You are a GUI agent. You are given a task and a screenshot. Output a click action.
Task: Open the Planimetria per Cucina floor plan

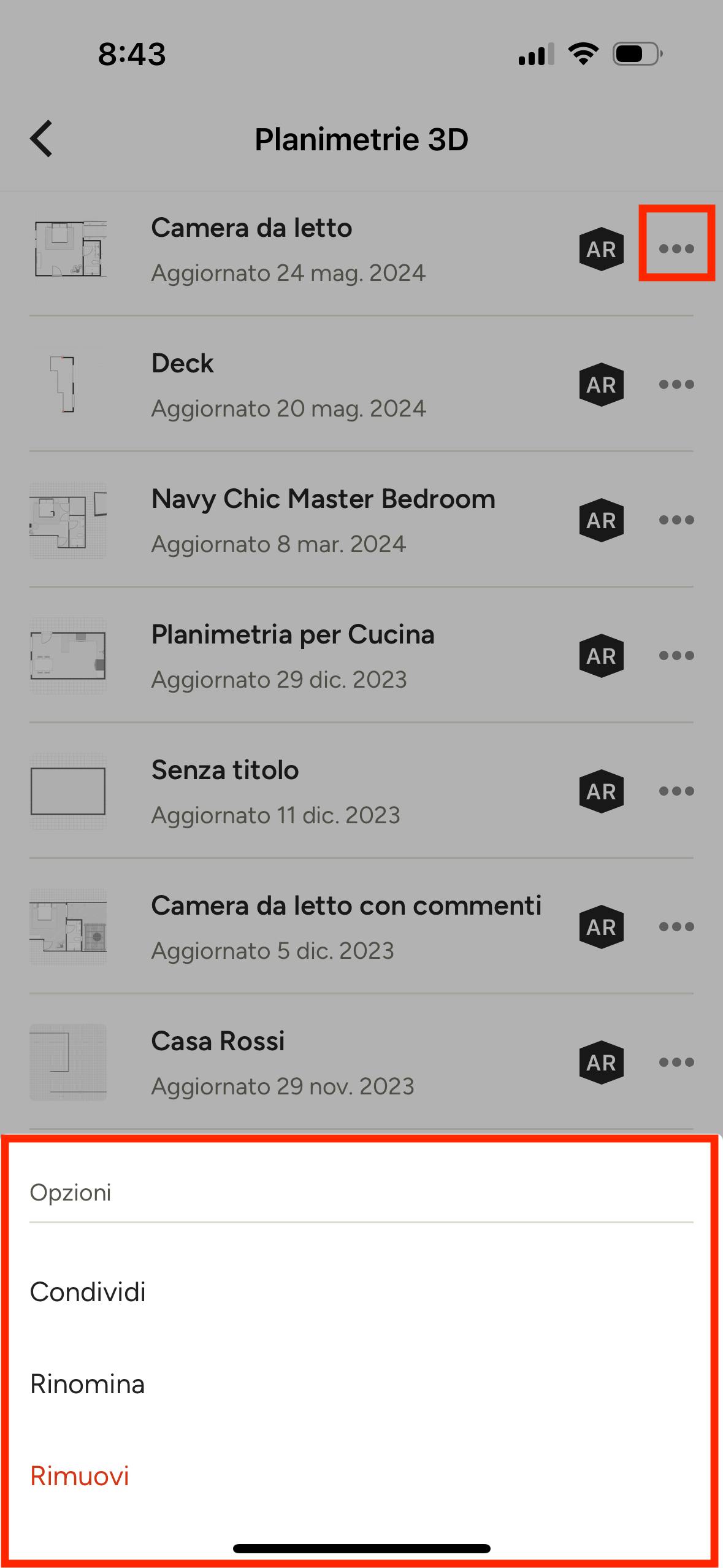click(293, 655)
